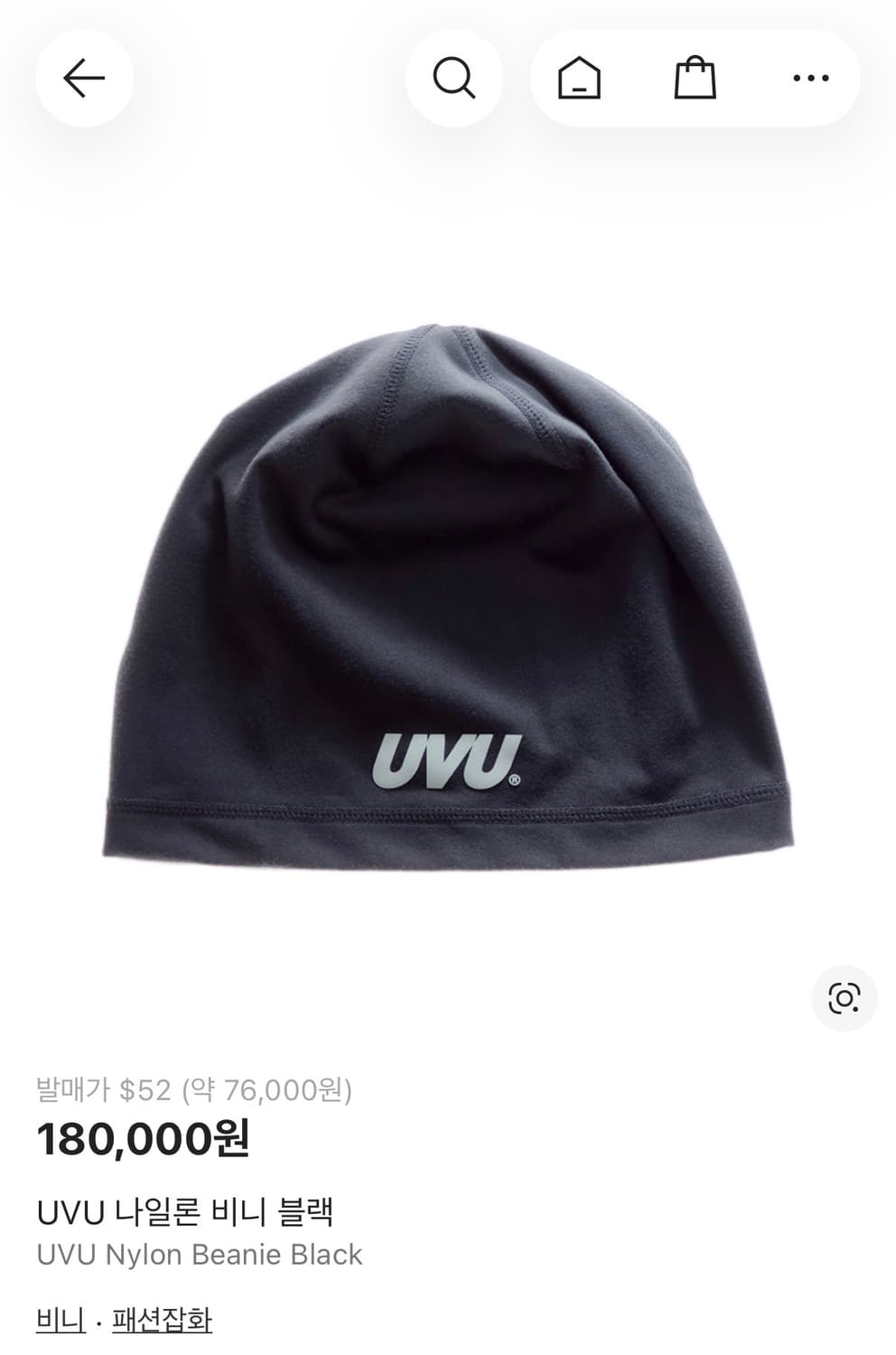The width and height of the screenshot is (896, 1355).
Task: Navigate back with the arrow icon
Action: pos(85,79)
